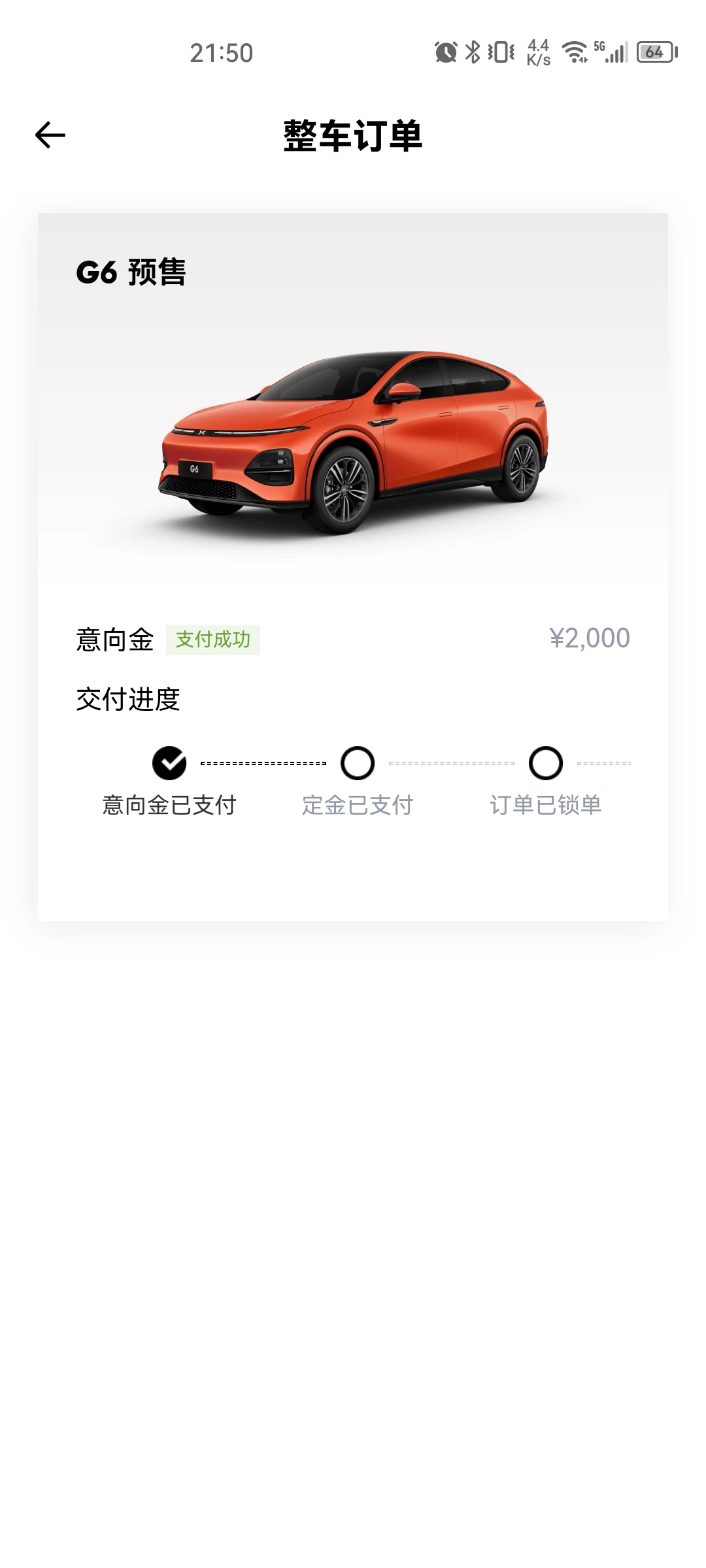Go back from the 整车订单 page

pyautogui.click(x=50, y=135)
